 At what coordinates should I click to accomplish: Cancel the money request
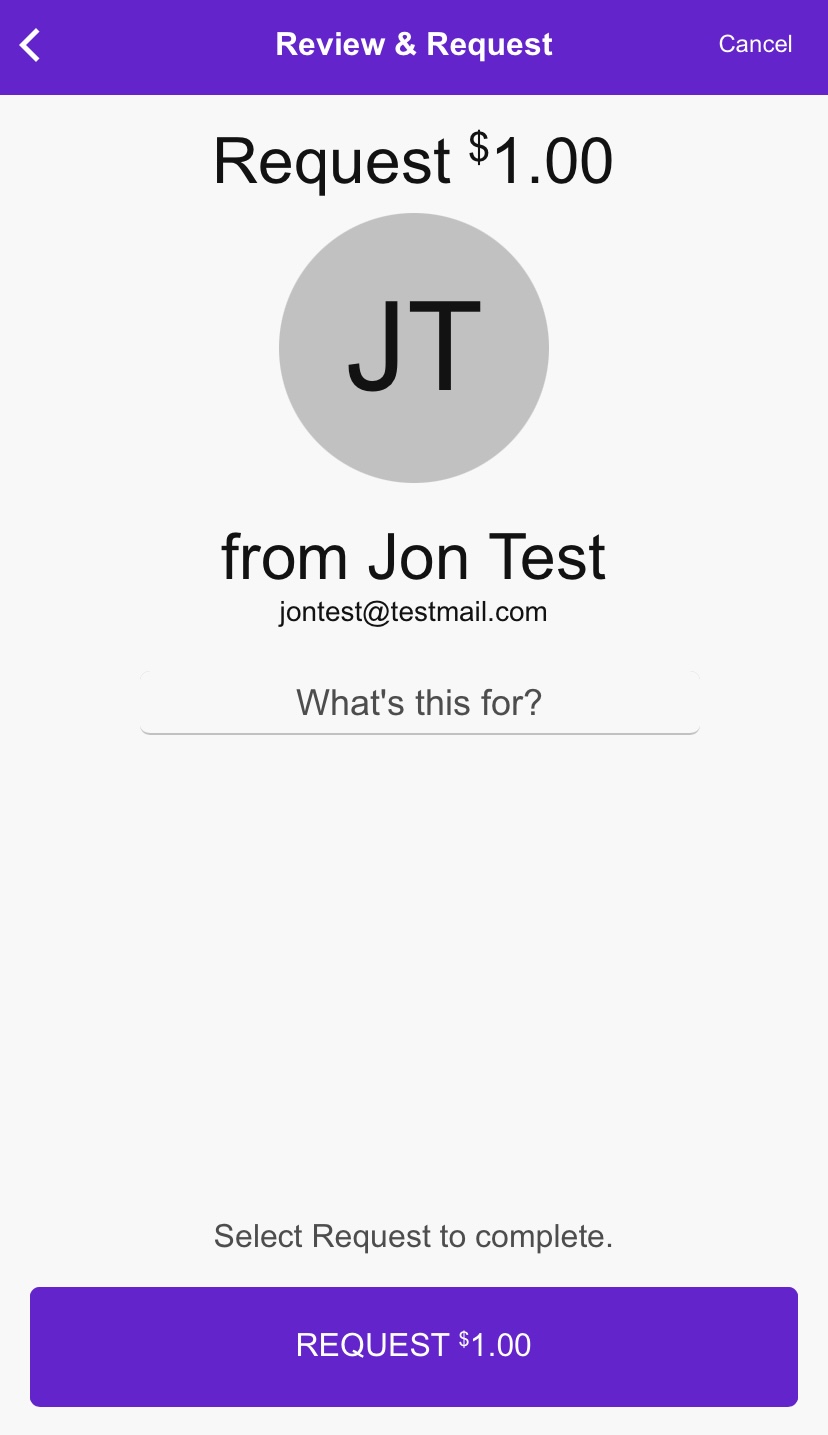tap(755, 44)
